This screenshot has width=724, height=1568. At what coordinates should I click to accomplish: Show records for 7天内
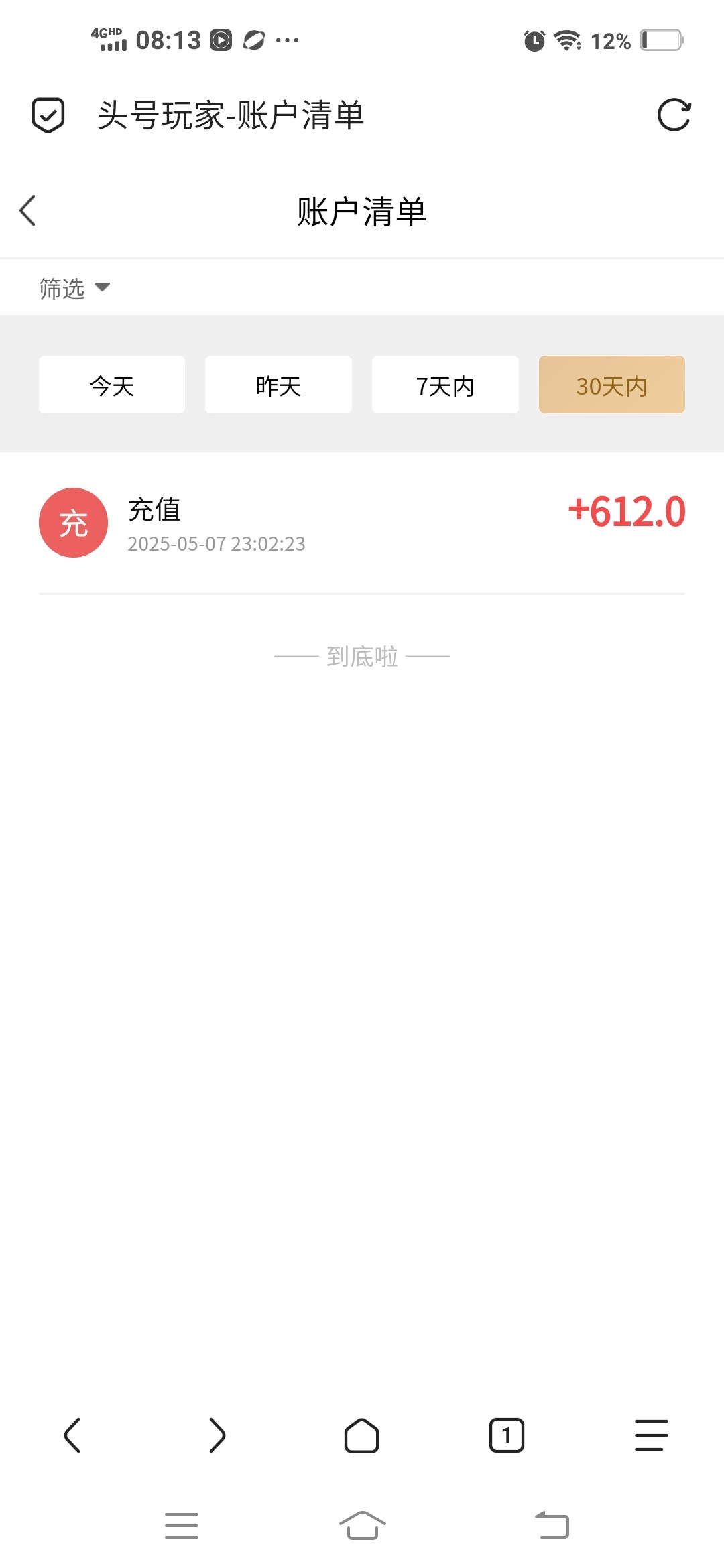pyautogui.click(x=445, y=385)
